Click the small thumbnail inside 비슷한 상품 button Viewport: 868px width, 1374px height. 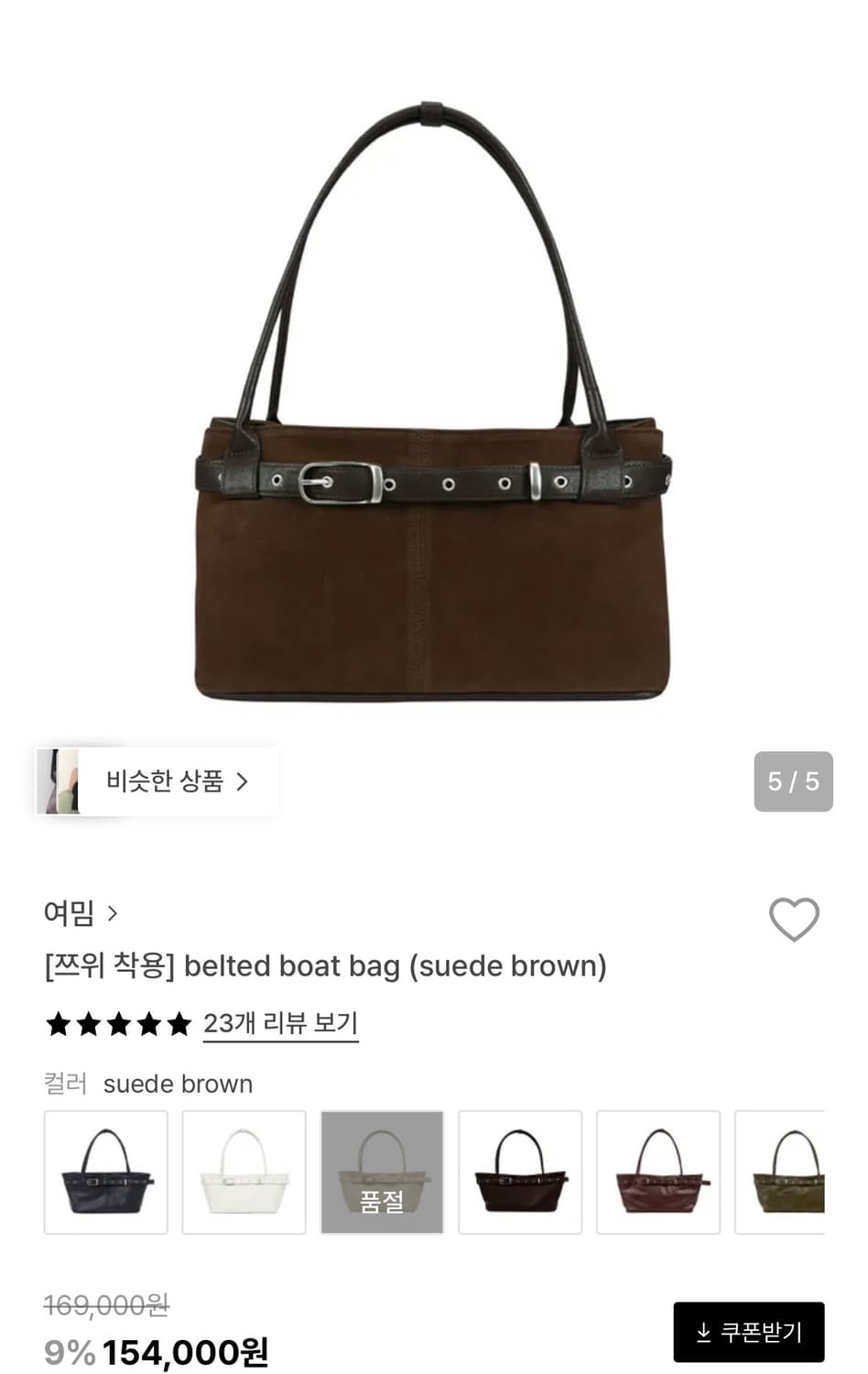[61, 780]
